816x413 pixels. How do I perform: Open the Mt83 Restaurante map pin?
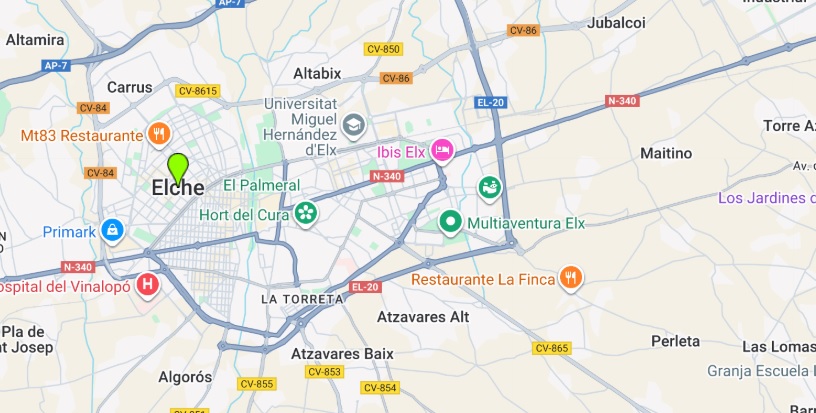[x=158, y=134]
